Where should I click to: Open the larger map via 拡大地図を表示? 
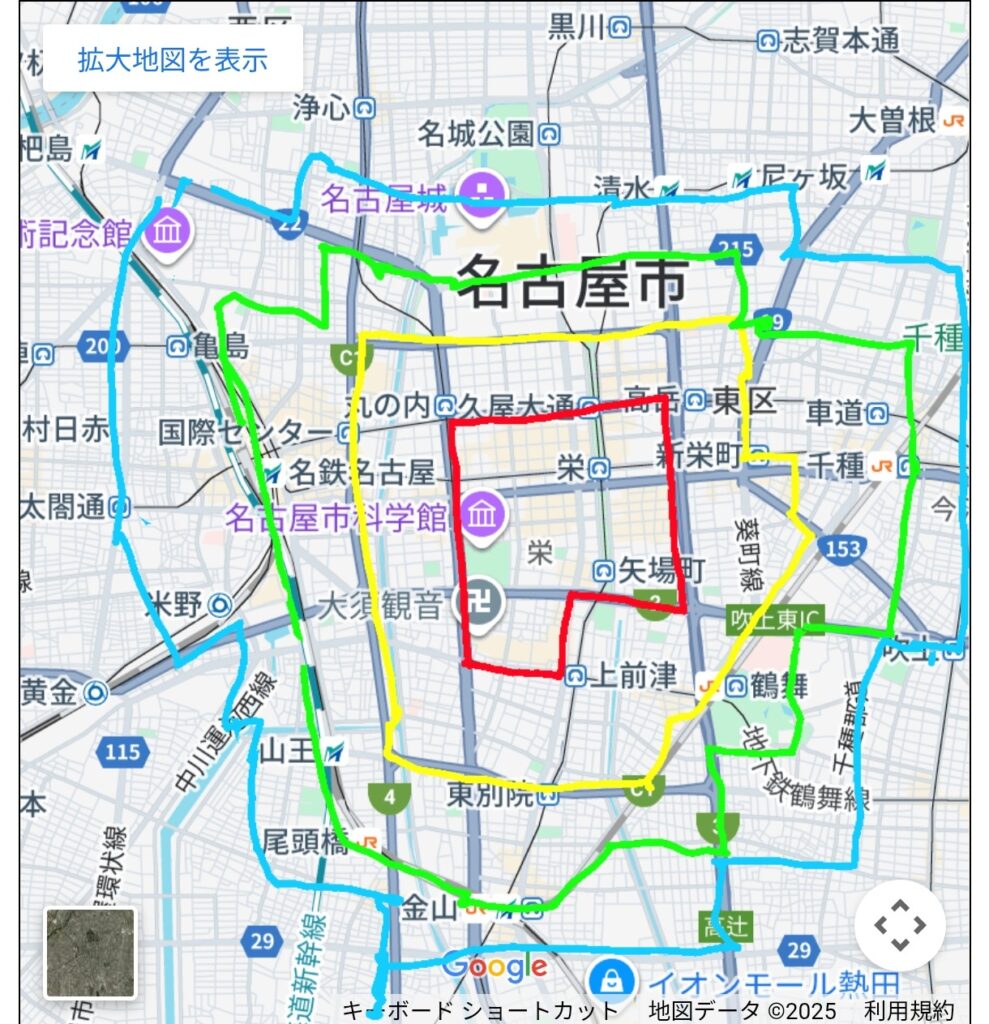(173, 59)
